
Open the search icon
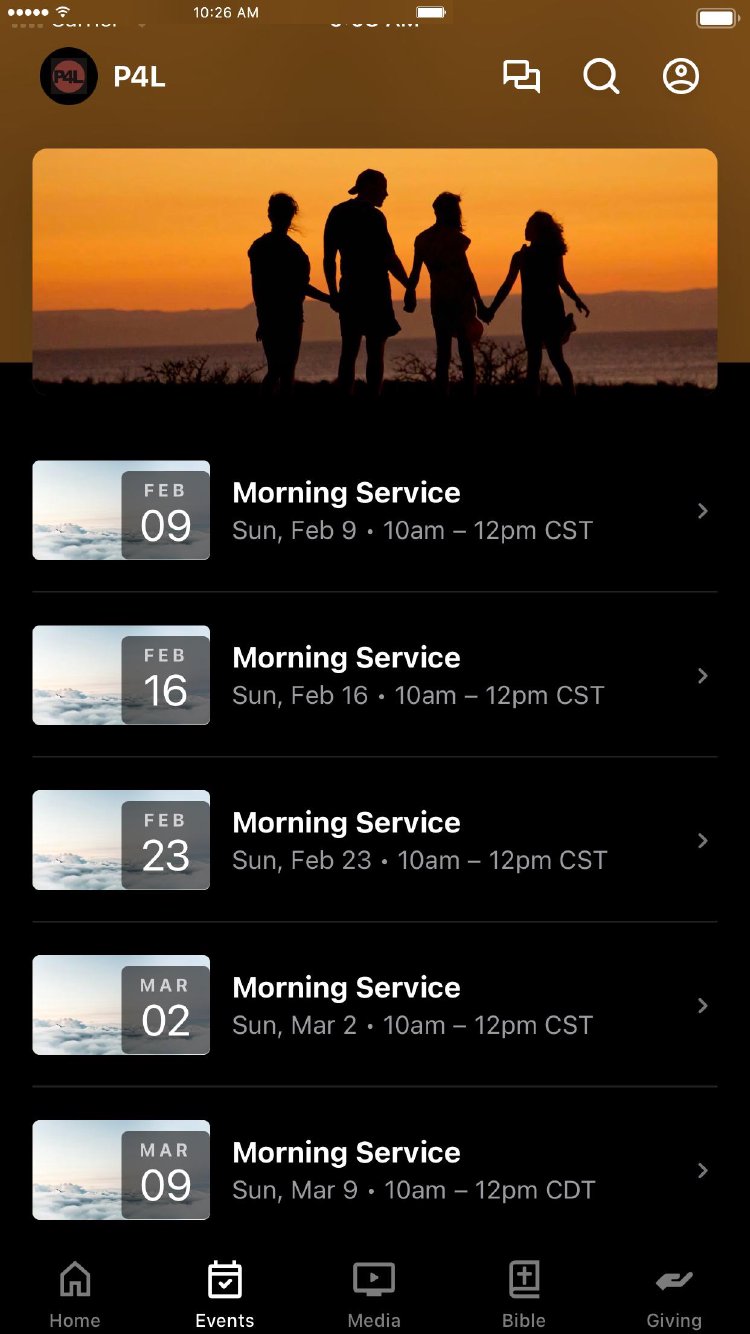tap(601, 77)
